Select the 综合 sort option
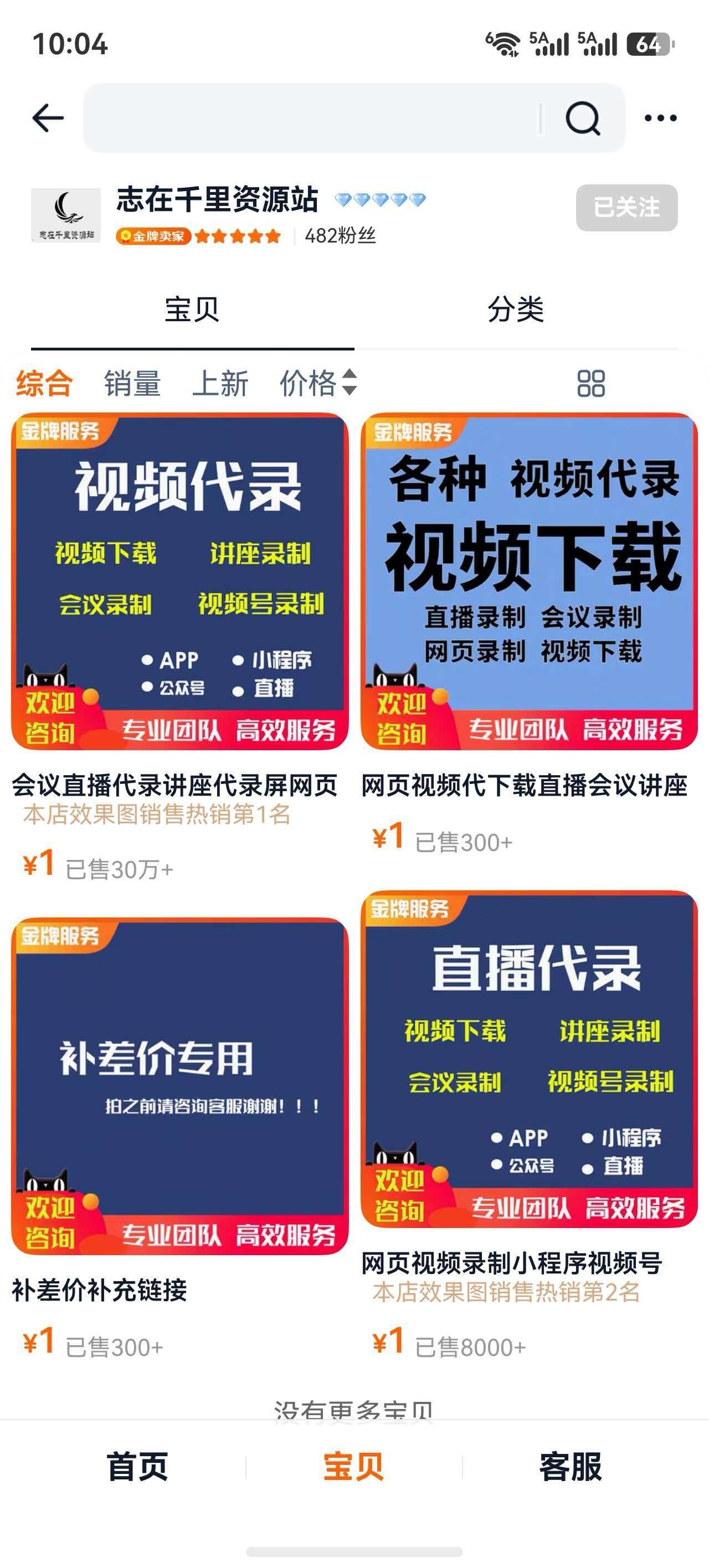The width and height of the screenshot is (709, 1568). (x=44, y=384)
